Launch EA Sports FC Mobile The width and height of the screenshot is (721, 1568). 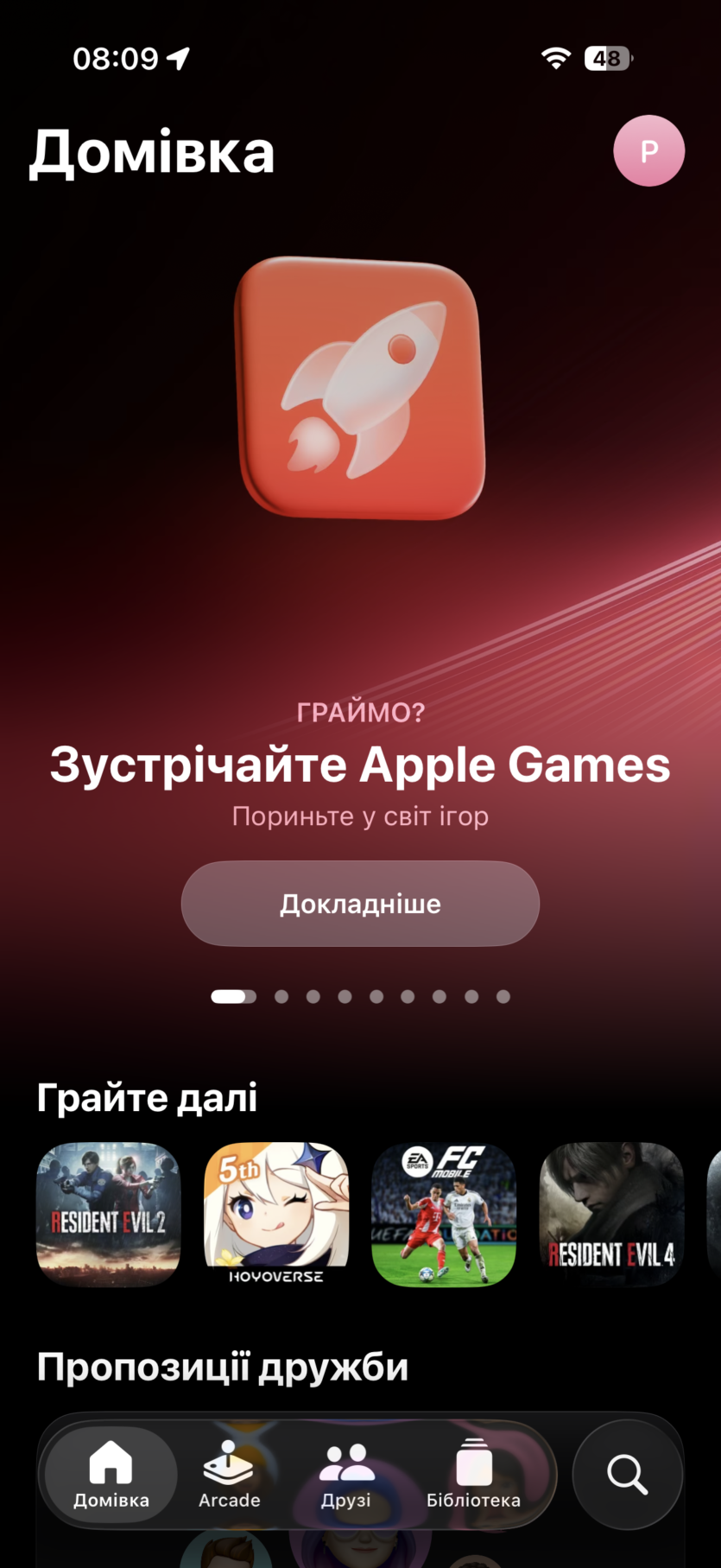pyautogui.click(x=444, y=1215)
